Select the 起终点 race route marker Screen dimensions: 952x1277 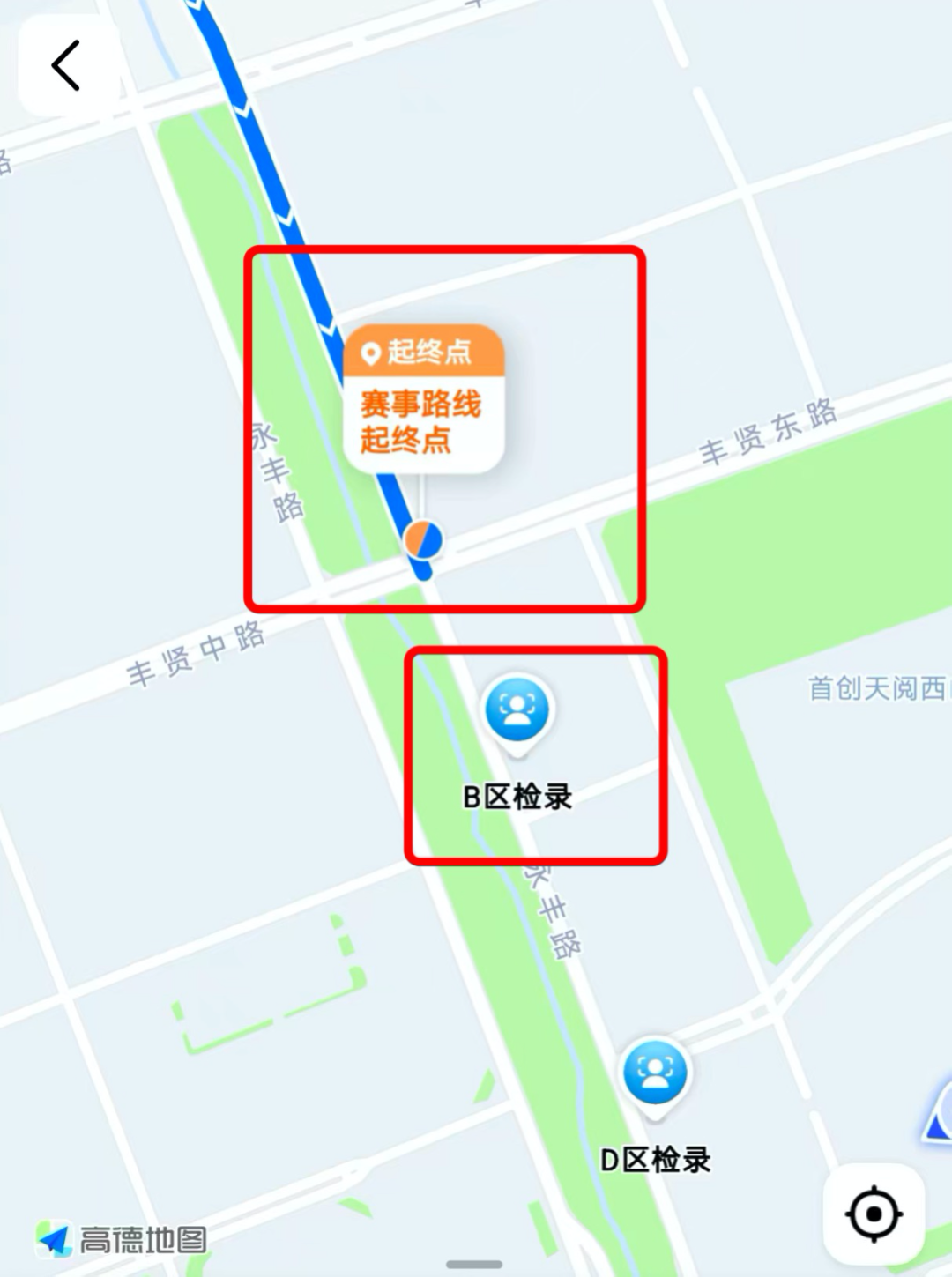tap(424, 401)
